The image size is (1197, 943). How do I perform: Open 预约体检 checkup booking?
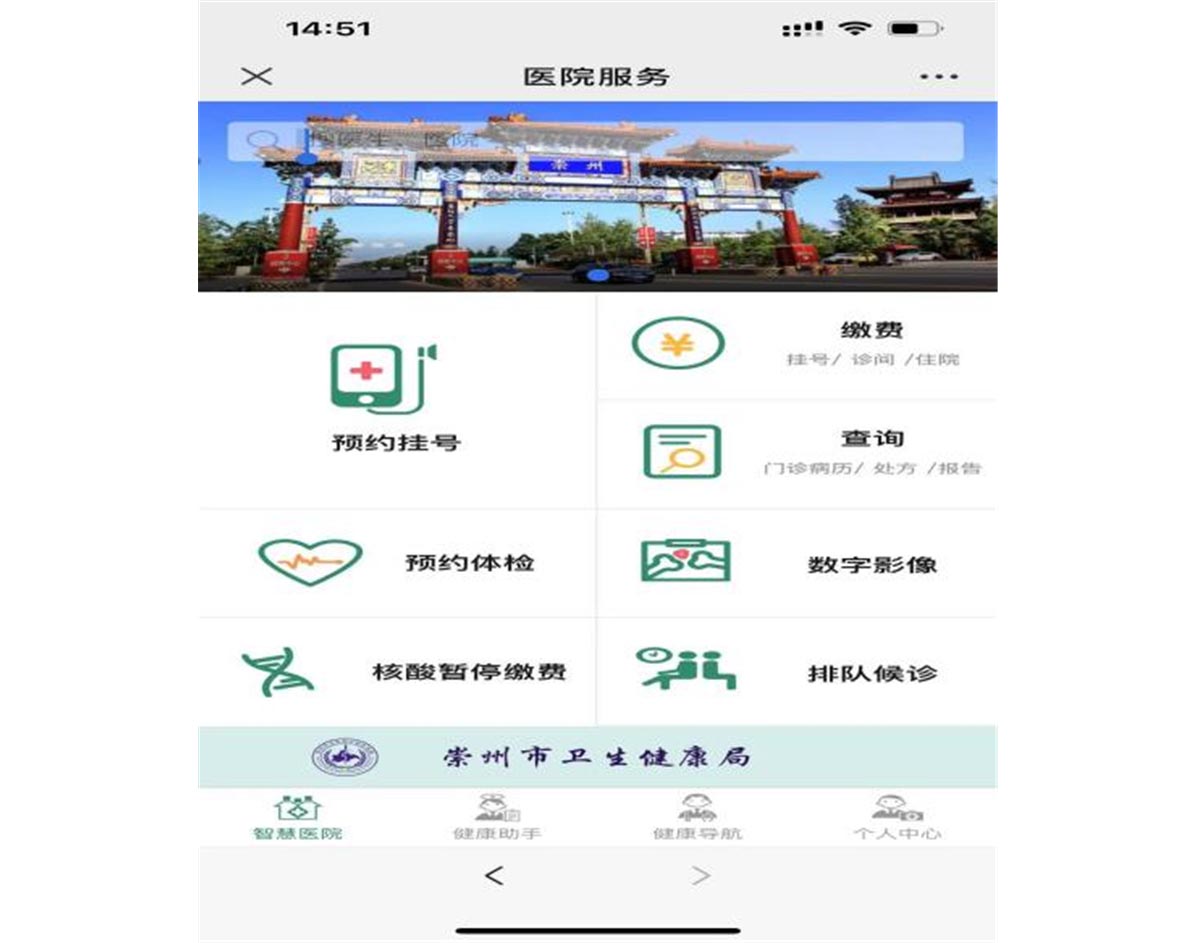tap(397, 562)
